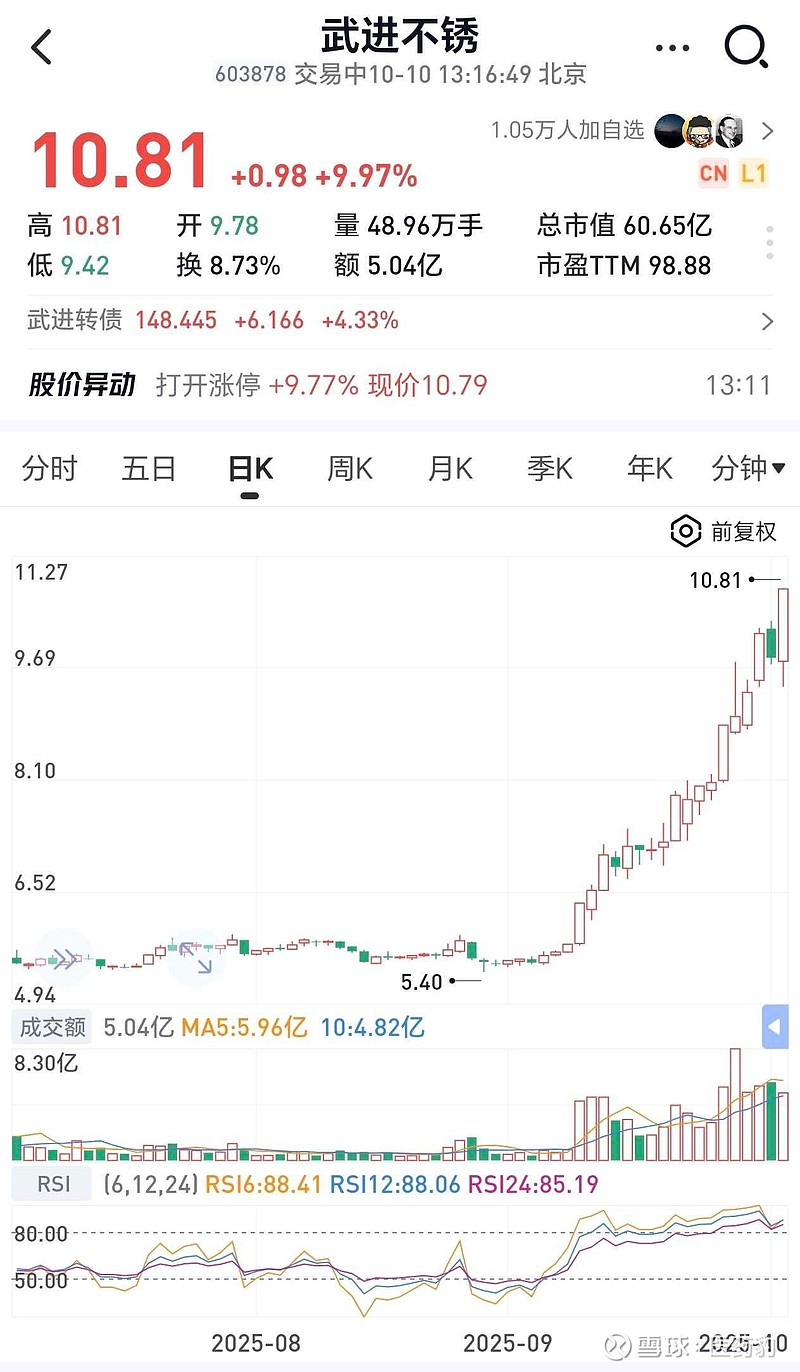Switch to 周K chart tab
This screenshot has width=800, height=1372.
tap(350, 468)
